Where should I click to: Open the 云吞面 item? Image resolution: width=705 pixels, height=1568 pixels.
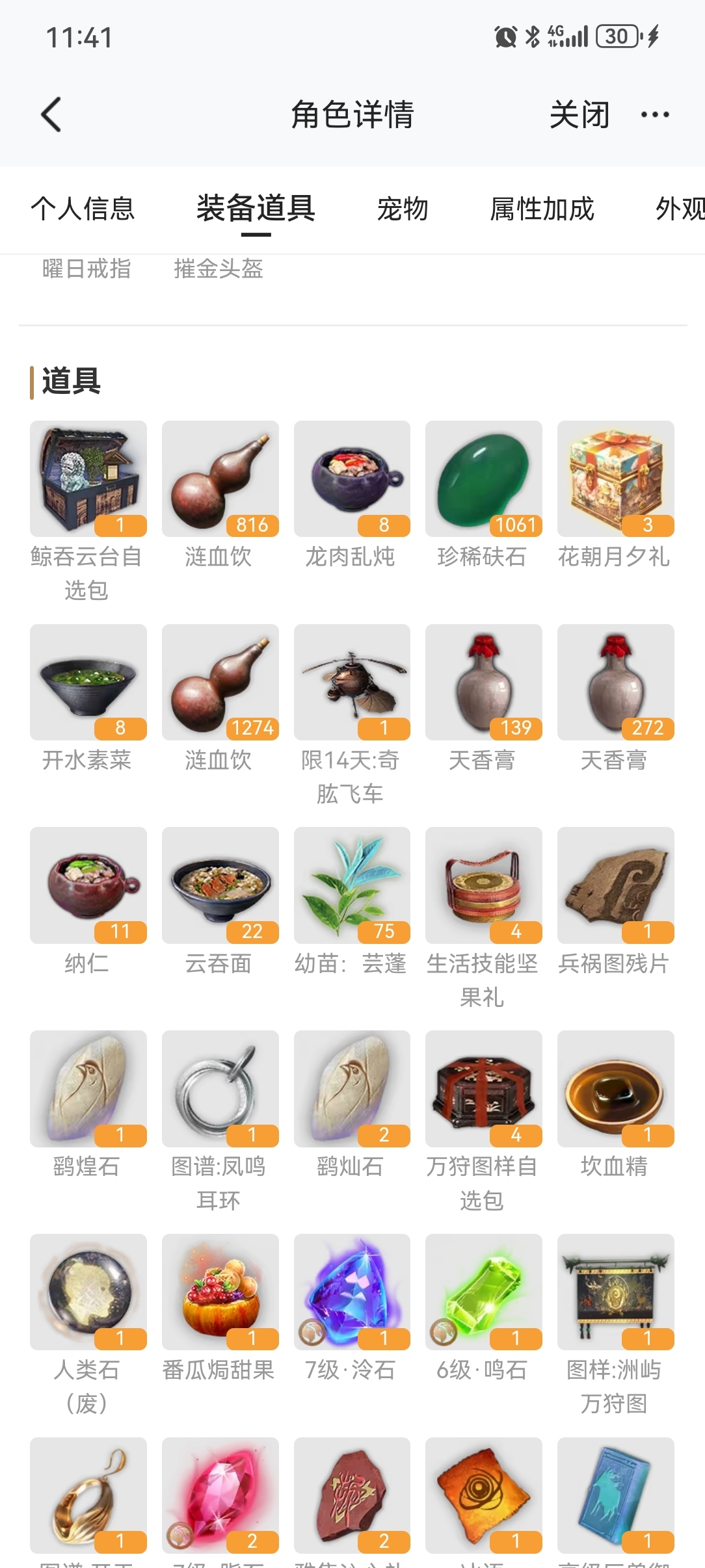click(220, 885)
